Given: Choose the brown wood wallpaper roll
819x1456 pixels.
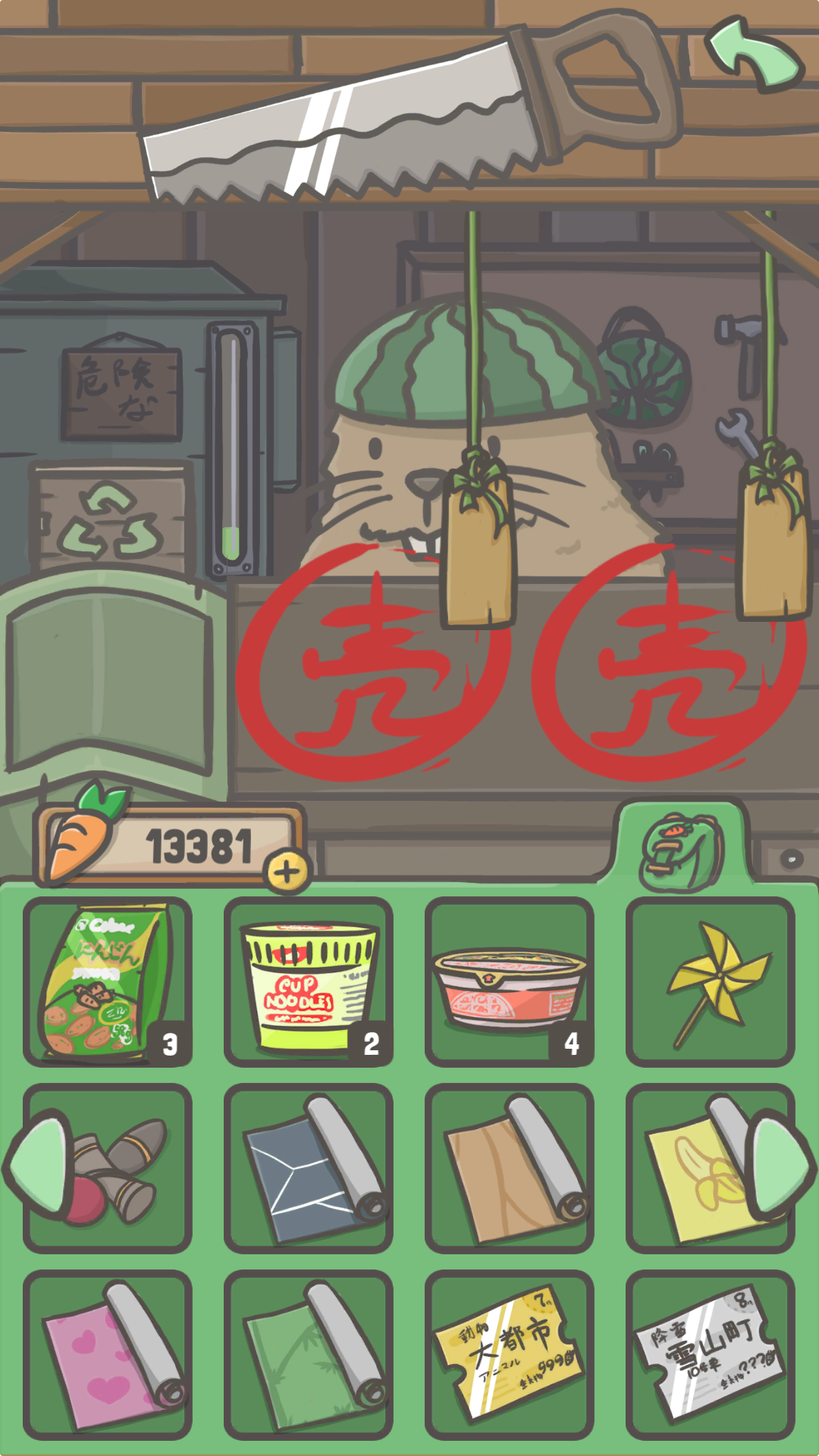Looking at the screenshot, I should pos(509,1169).
